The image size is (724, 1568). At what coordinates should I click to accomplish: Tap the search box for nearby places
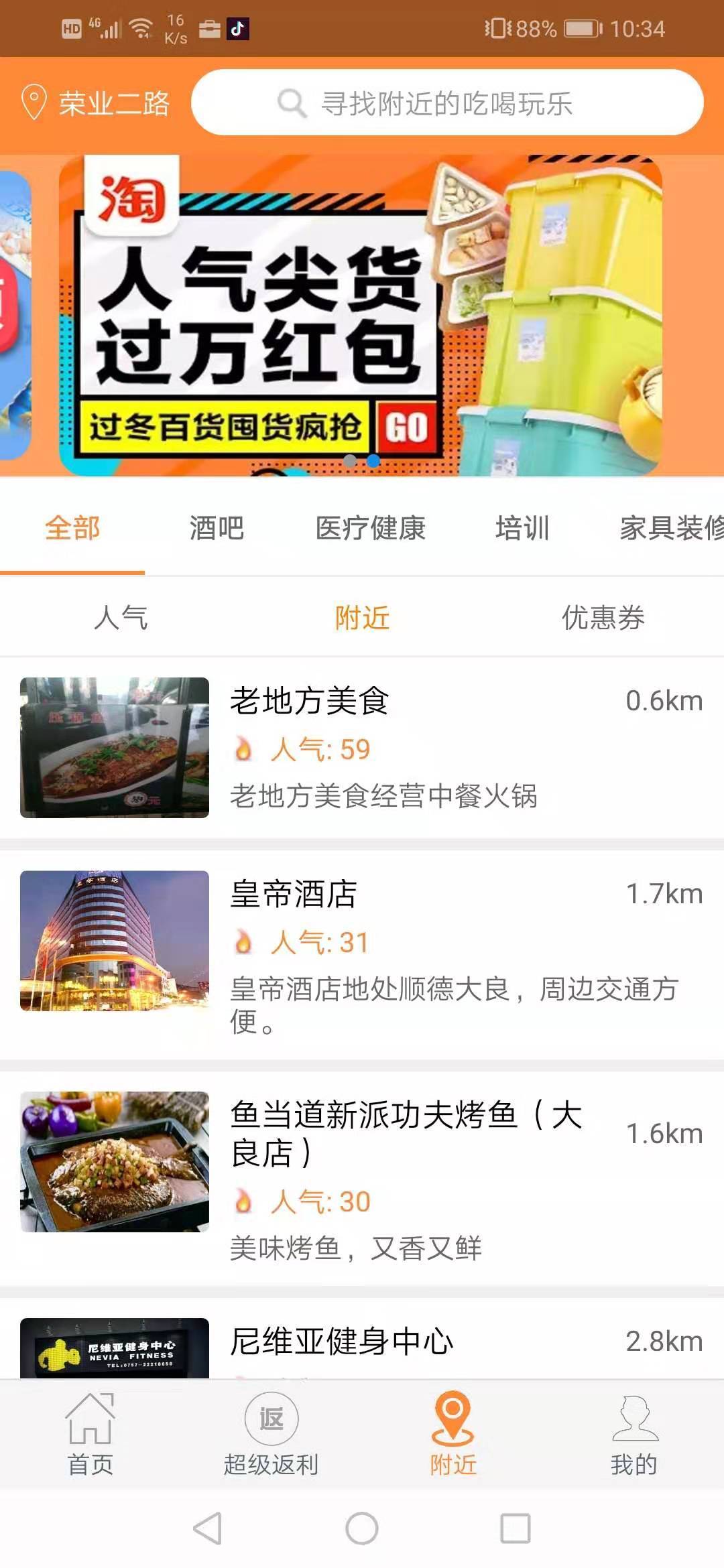click(446, 103)
